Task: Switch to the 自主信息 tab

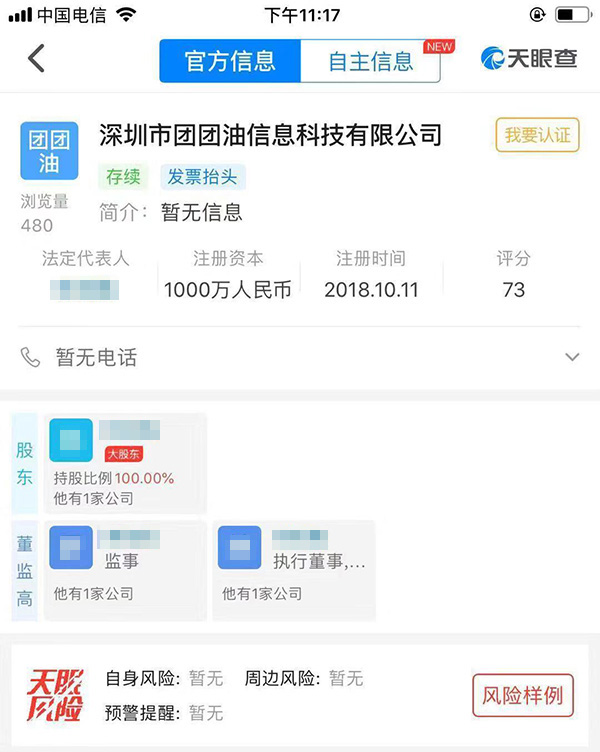Action: pyautogui.click(x=370, y=61)
